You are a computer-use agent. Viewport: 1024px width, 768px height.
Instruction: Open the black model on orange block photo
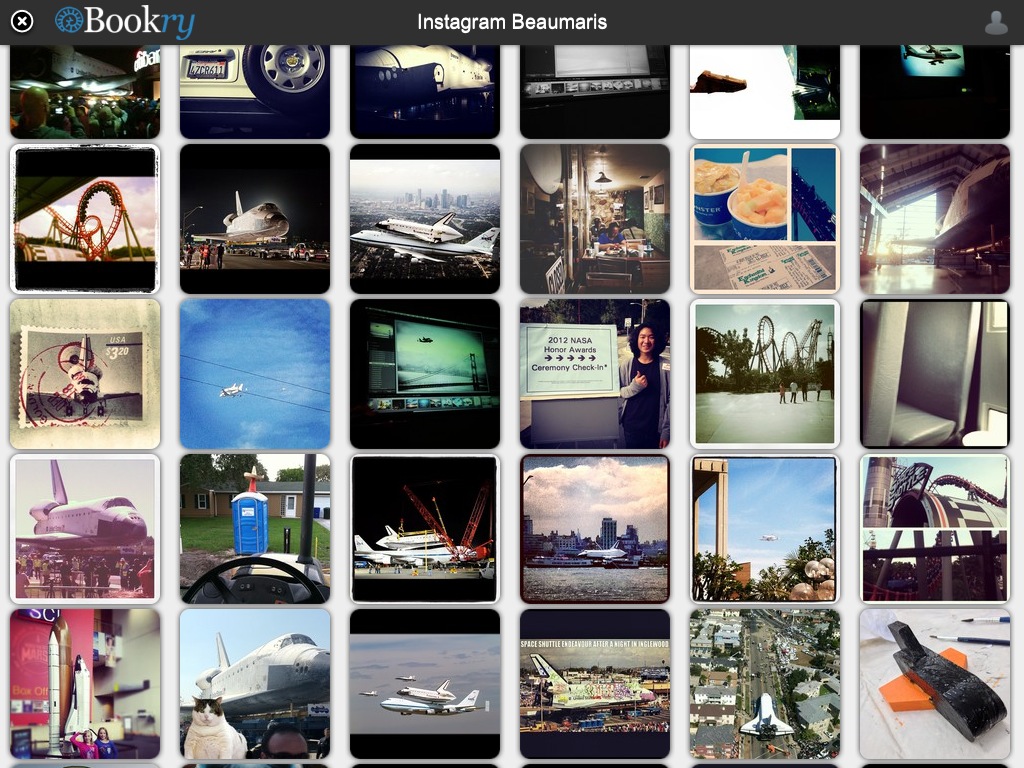[x=935, y=684]
